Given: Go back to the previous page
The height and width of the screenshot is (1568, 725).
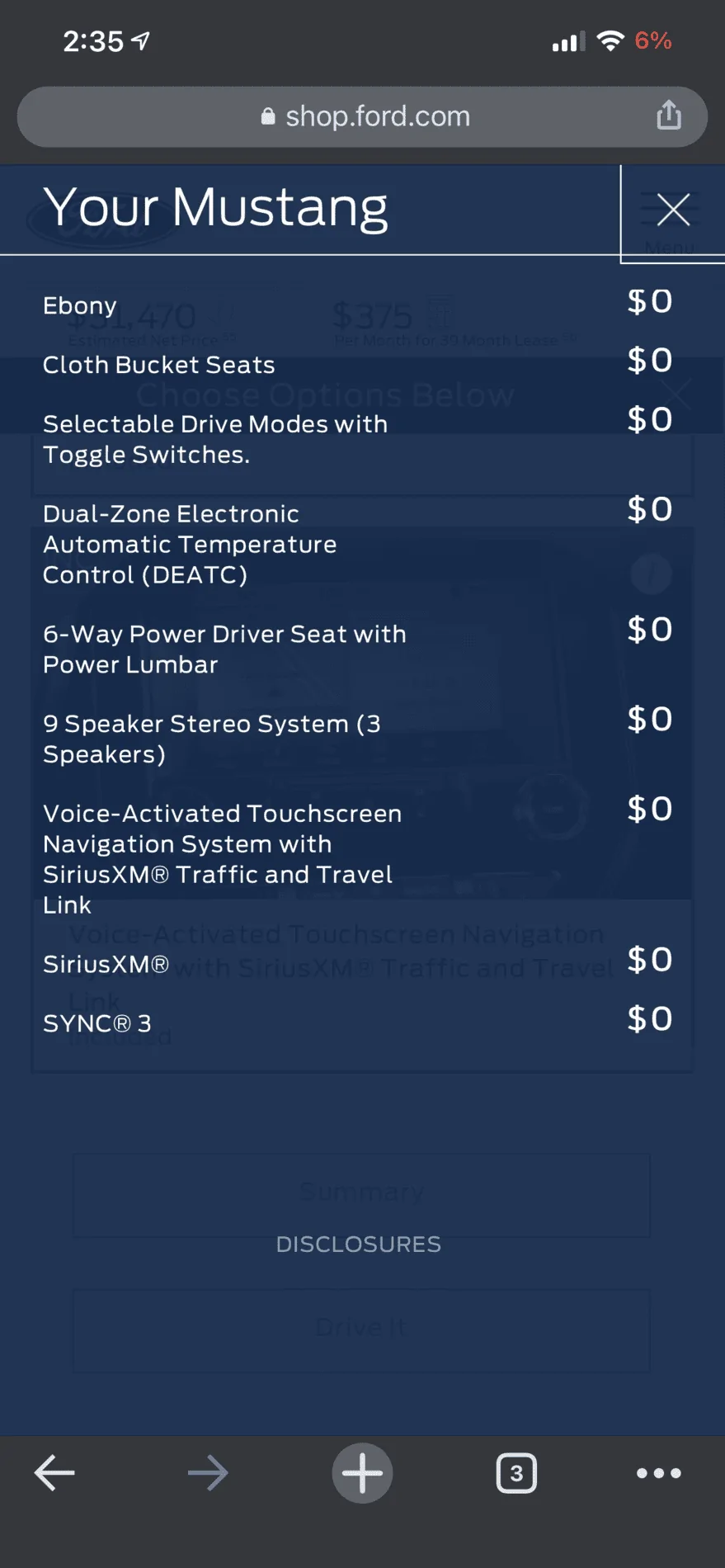Looking at the screenshot, I should pyautogui.click(x=54, y=1473).
